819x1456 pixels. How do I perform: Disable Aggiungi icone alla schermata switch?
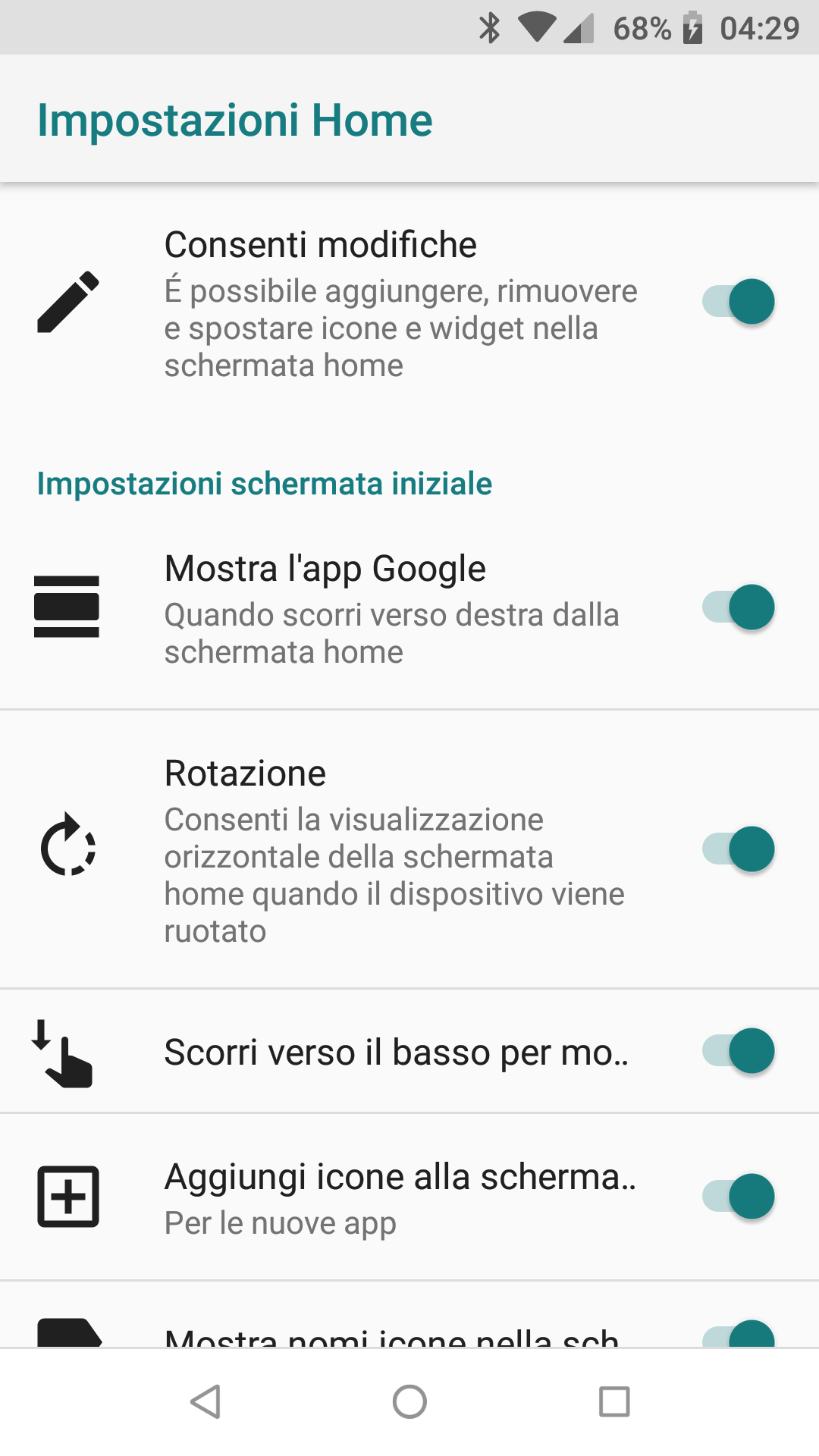tap(739, 1197)
